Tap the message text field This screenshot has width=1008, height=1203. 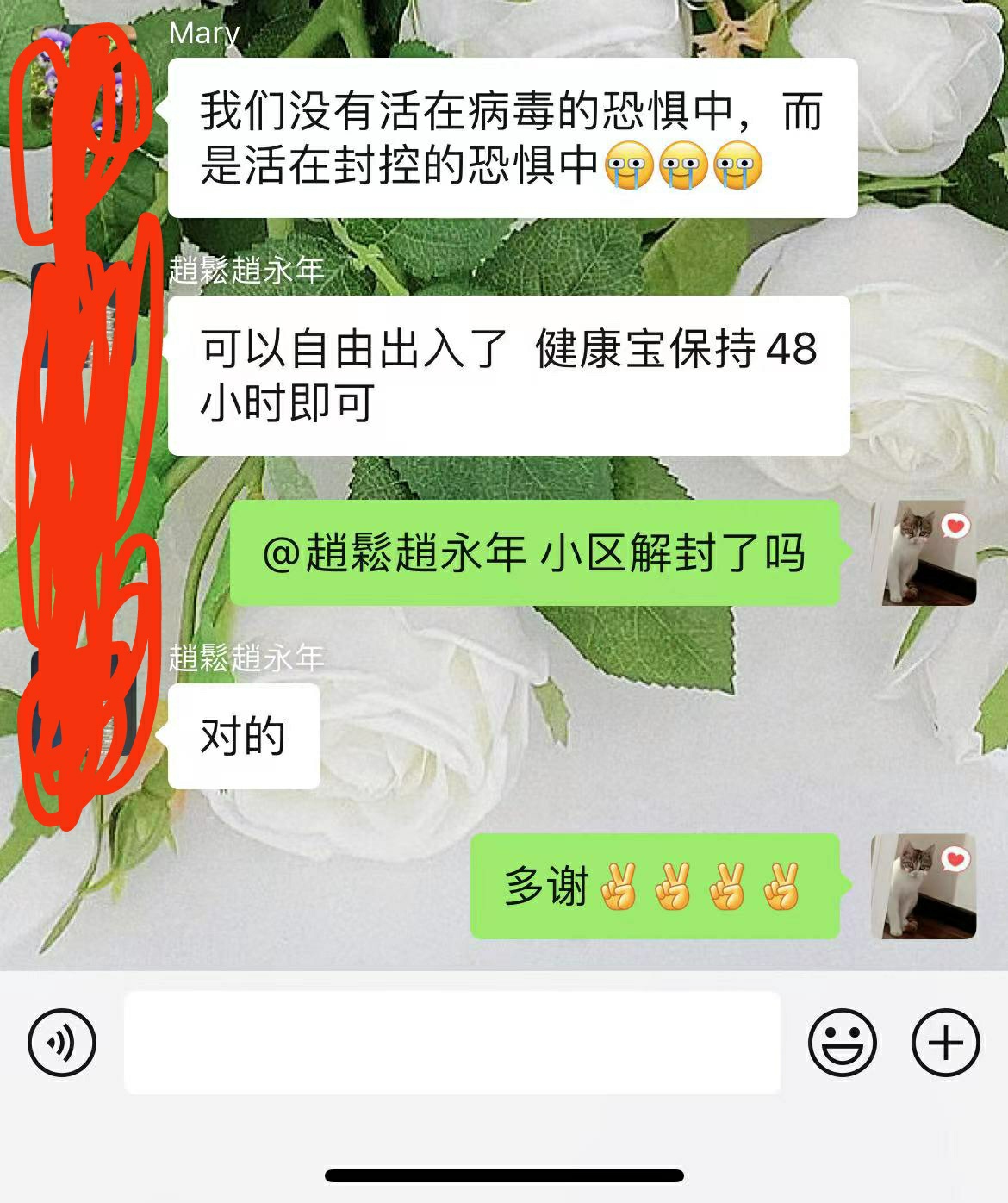point(451,1043)
